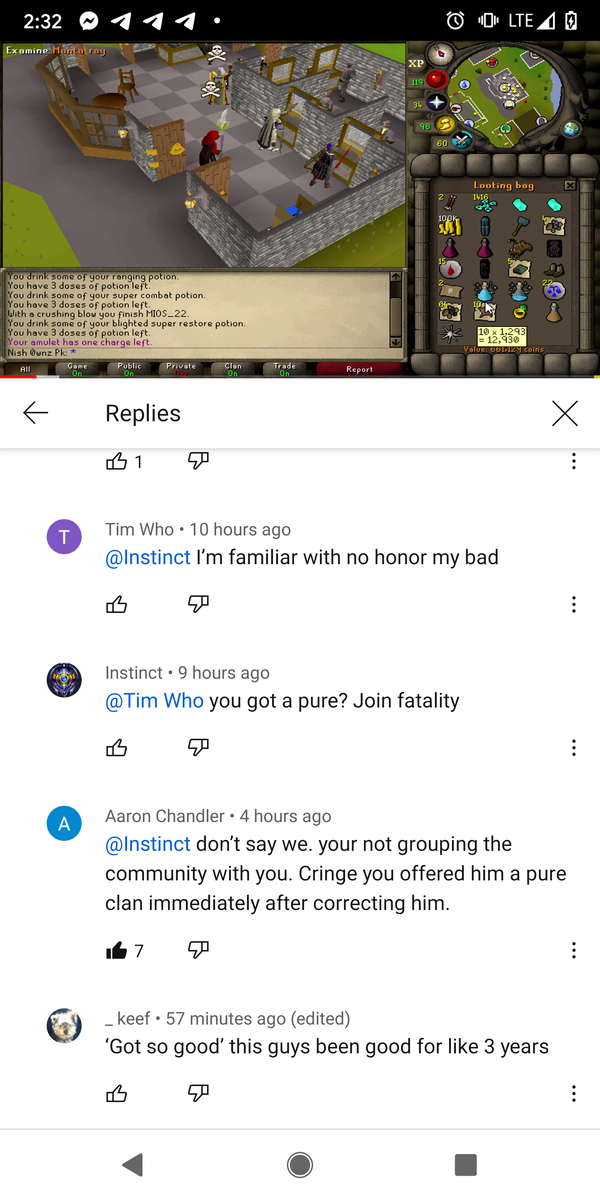Image resolution: width=600 pixels, height=1200 pixels.
Task: Go to the home screen
Action: point(299,1164)
